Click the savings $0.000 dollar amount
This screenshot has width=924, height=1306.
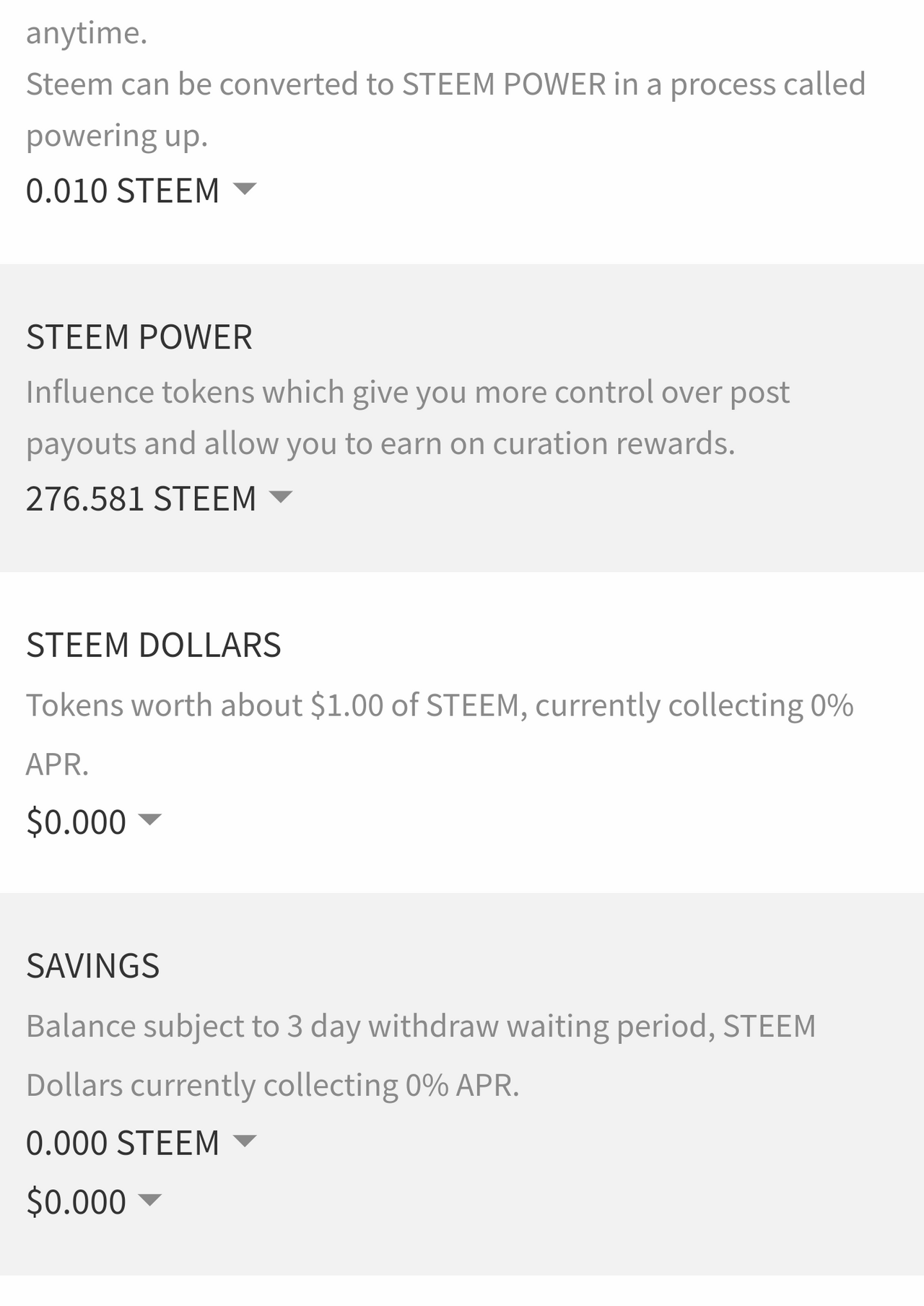[74, 1199]
